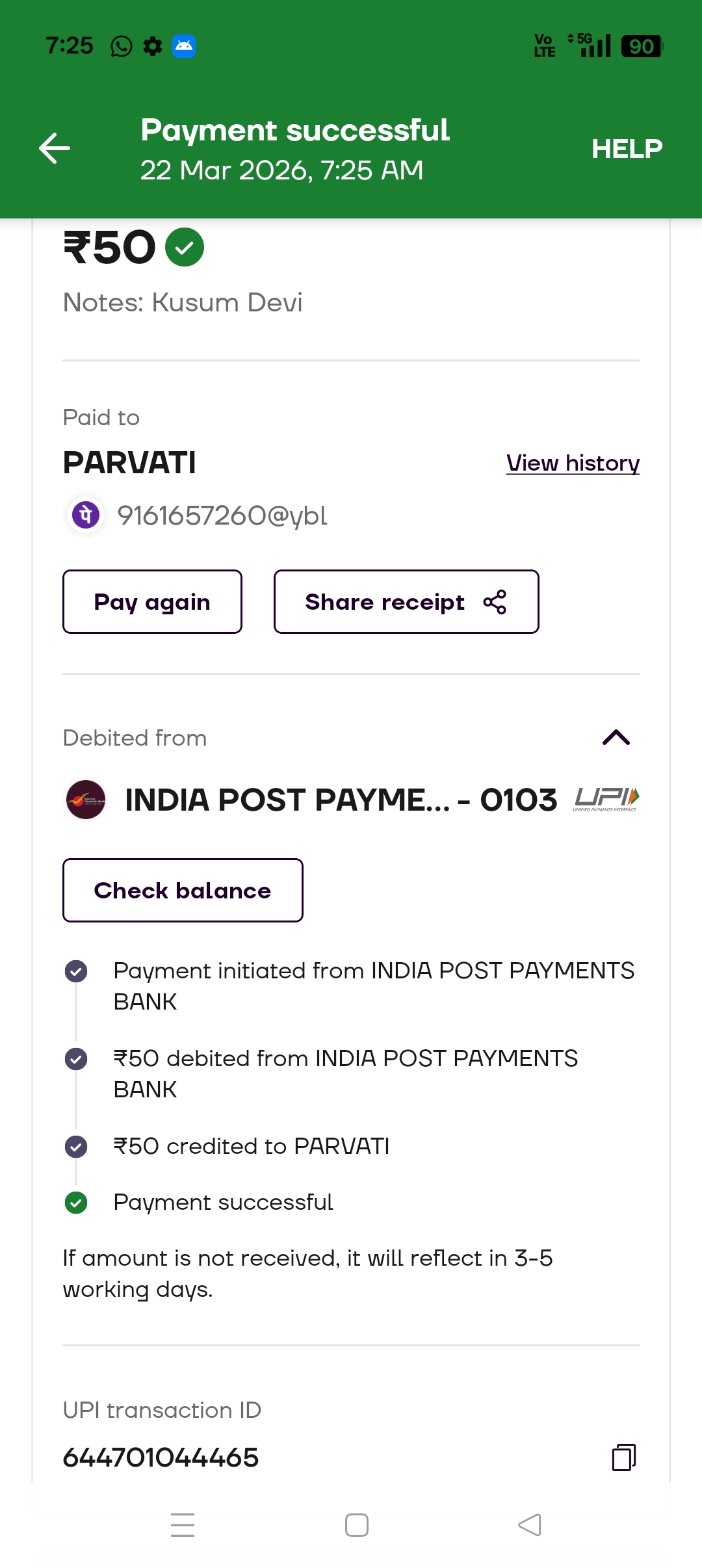702x1568 pixels.
Task: Go back using the header arrow
Action: [x=55, y=148]
